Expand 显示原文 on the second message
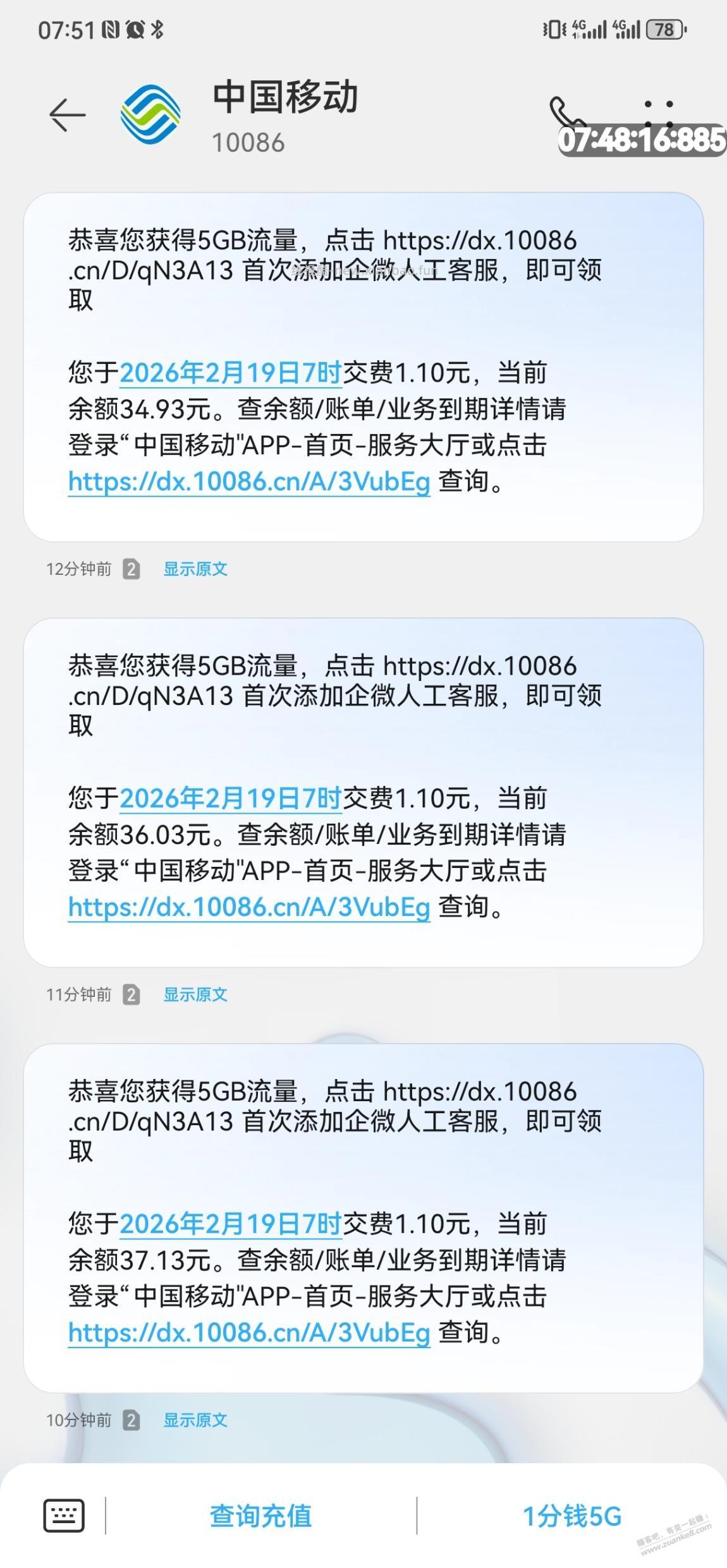 197,995
